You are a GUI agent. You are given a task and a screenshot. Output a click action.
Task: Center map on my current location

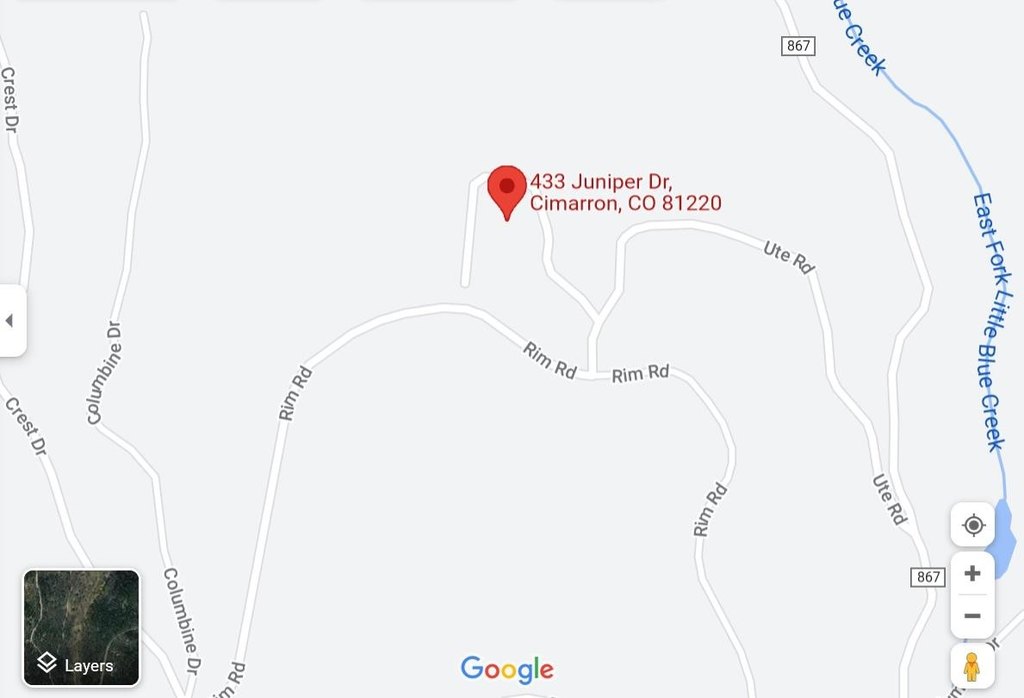tap(972, 525)
